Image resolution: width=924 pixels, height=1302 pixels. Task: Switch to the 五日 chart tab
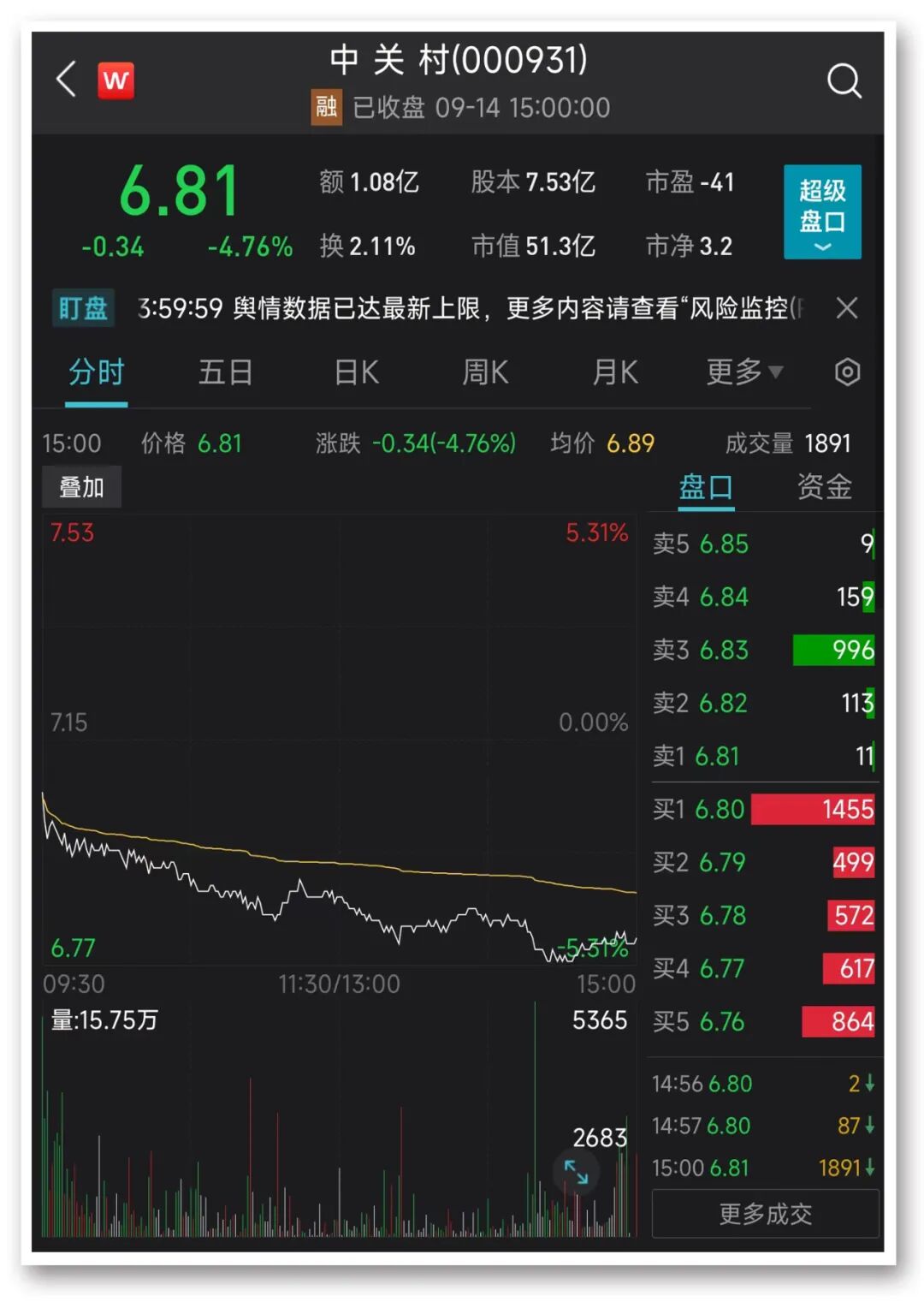[225, 372]
